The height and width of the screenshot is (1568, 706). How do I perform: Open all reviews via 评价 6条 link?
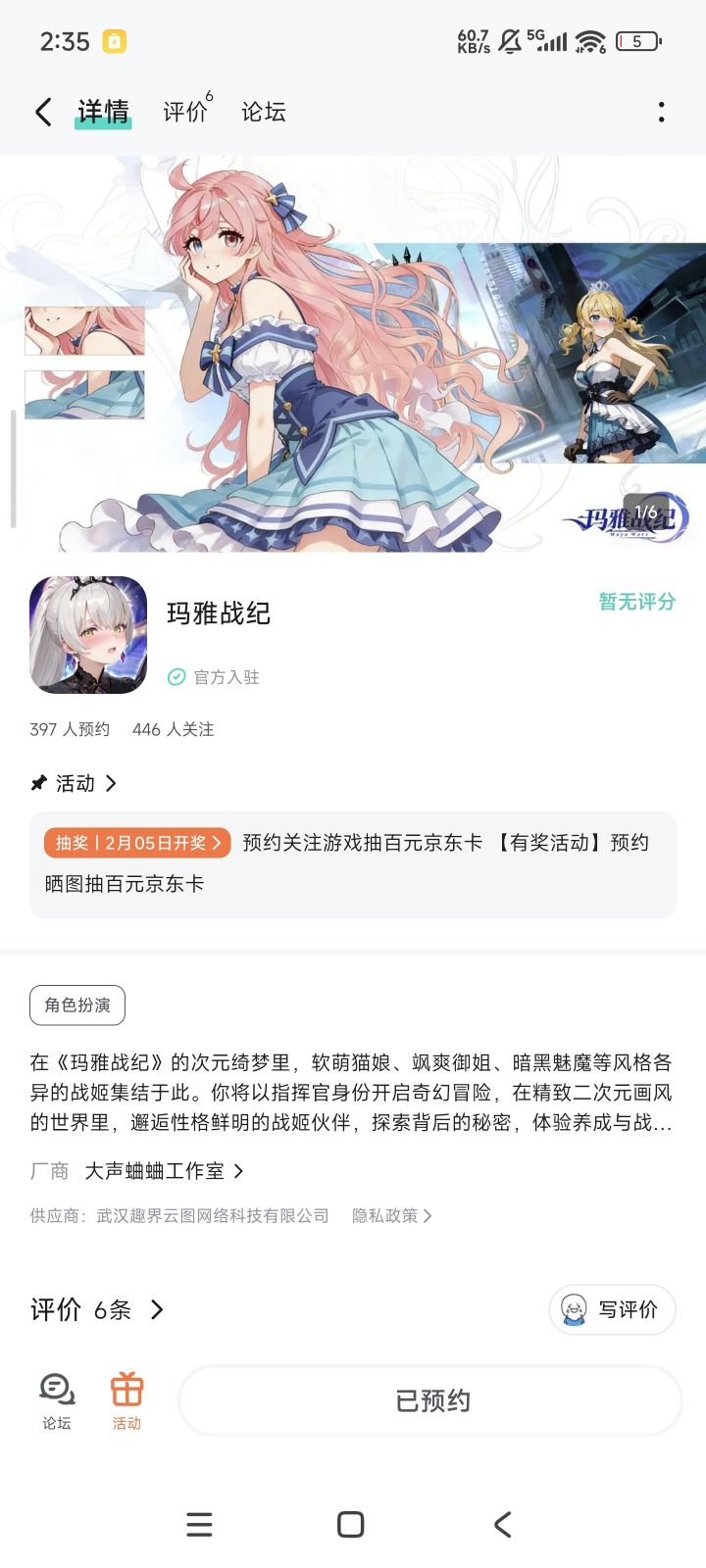tap(93, 1309)
